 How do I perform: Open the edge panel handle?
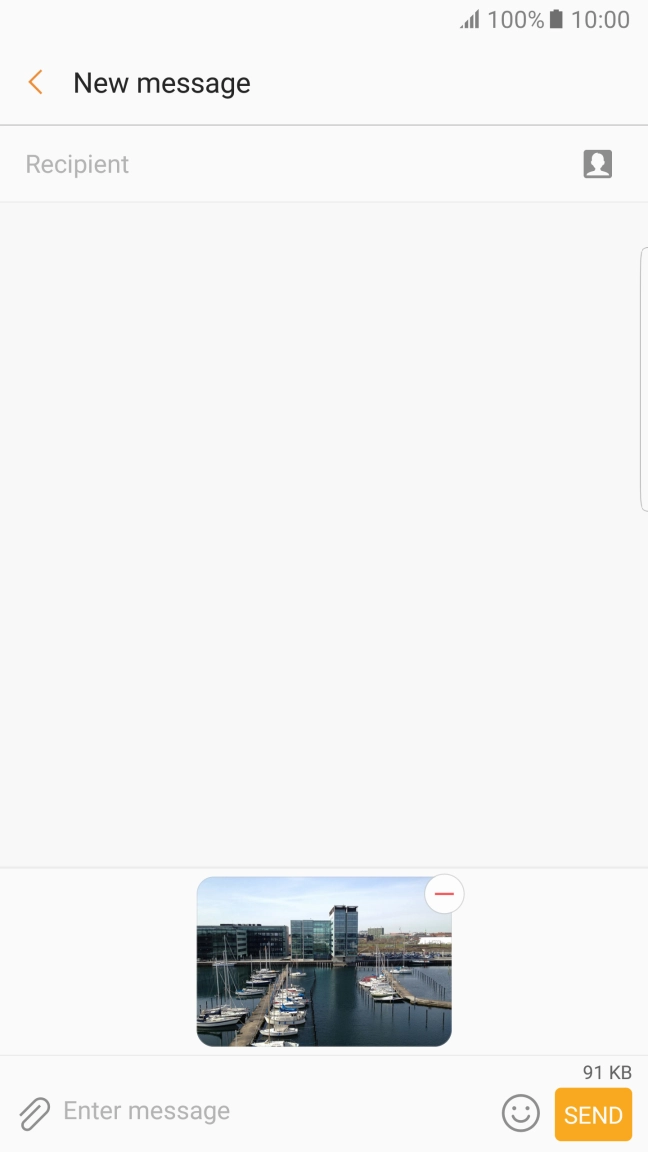pyautogui.click(x=643, y=380)
